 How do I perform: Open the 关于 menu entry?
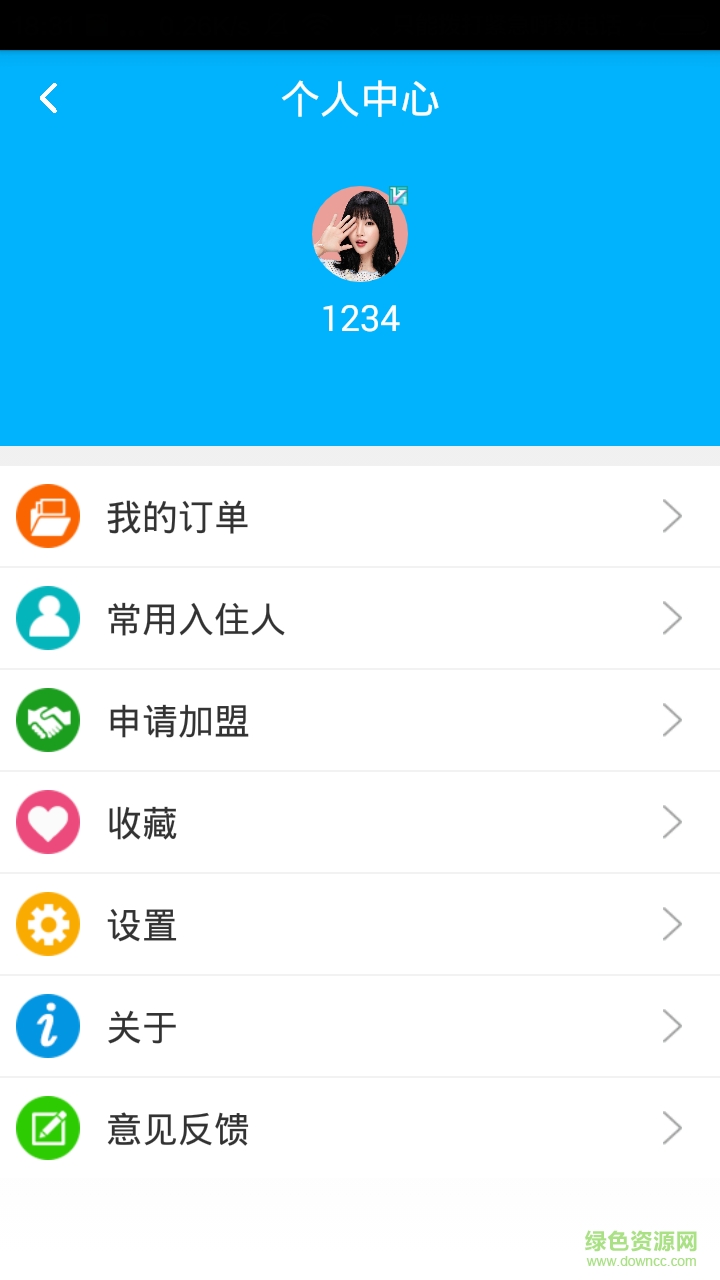point(360,1026)
